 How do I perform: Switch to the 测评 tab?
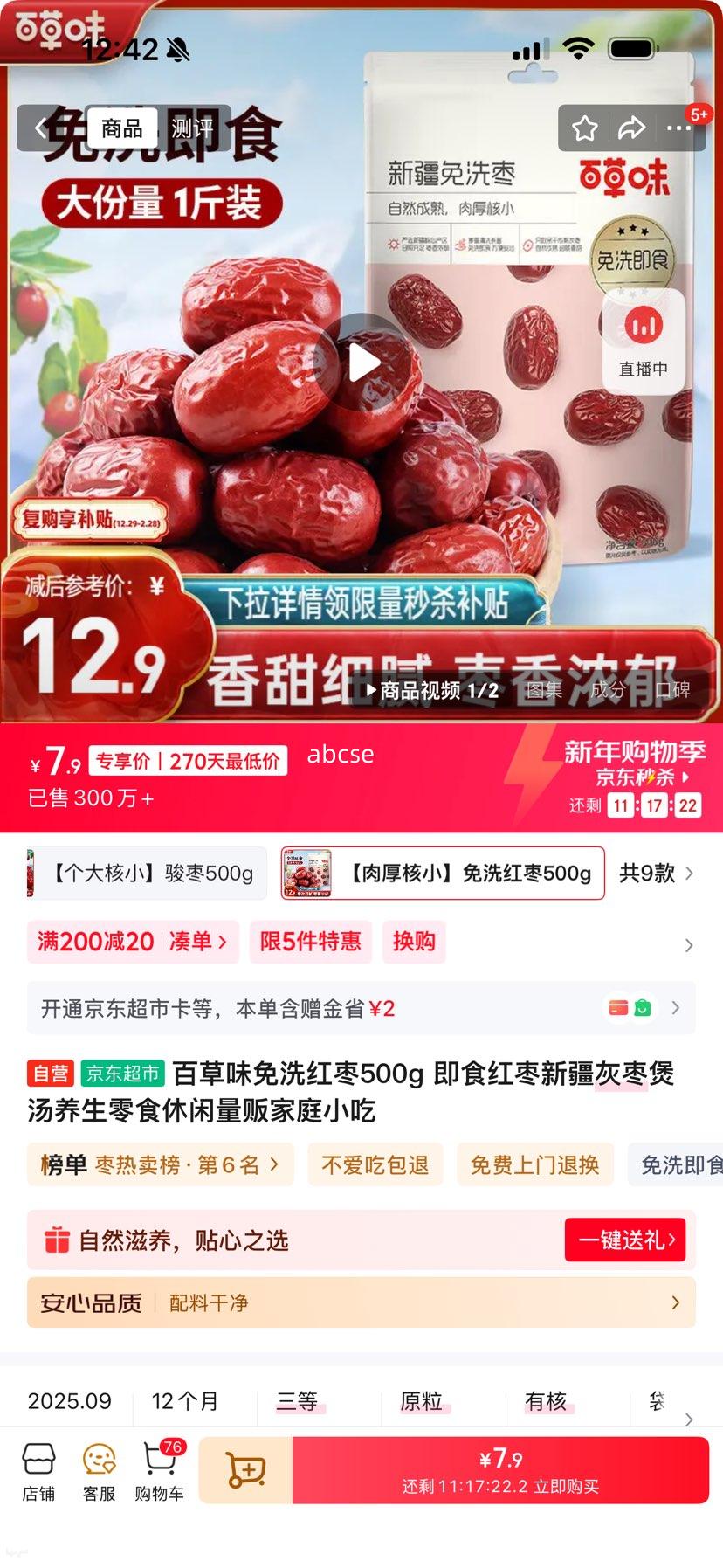[194, 127]
